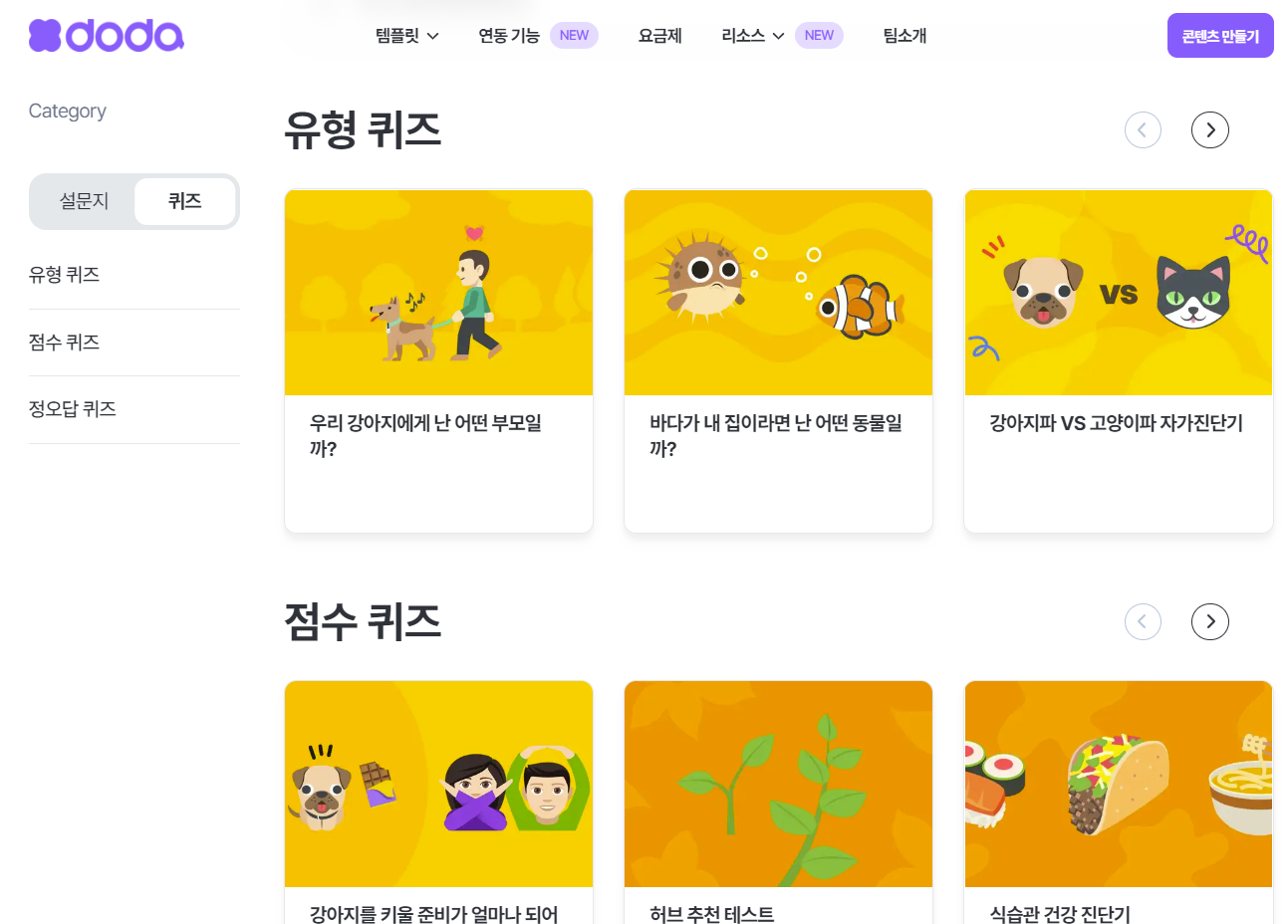Tap the 콘텐츠 만들기 button

point(1220,36)
